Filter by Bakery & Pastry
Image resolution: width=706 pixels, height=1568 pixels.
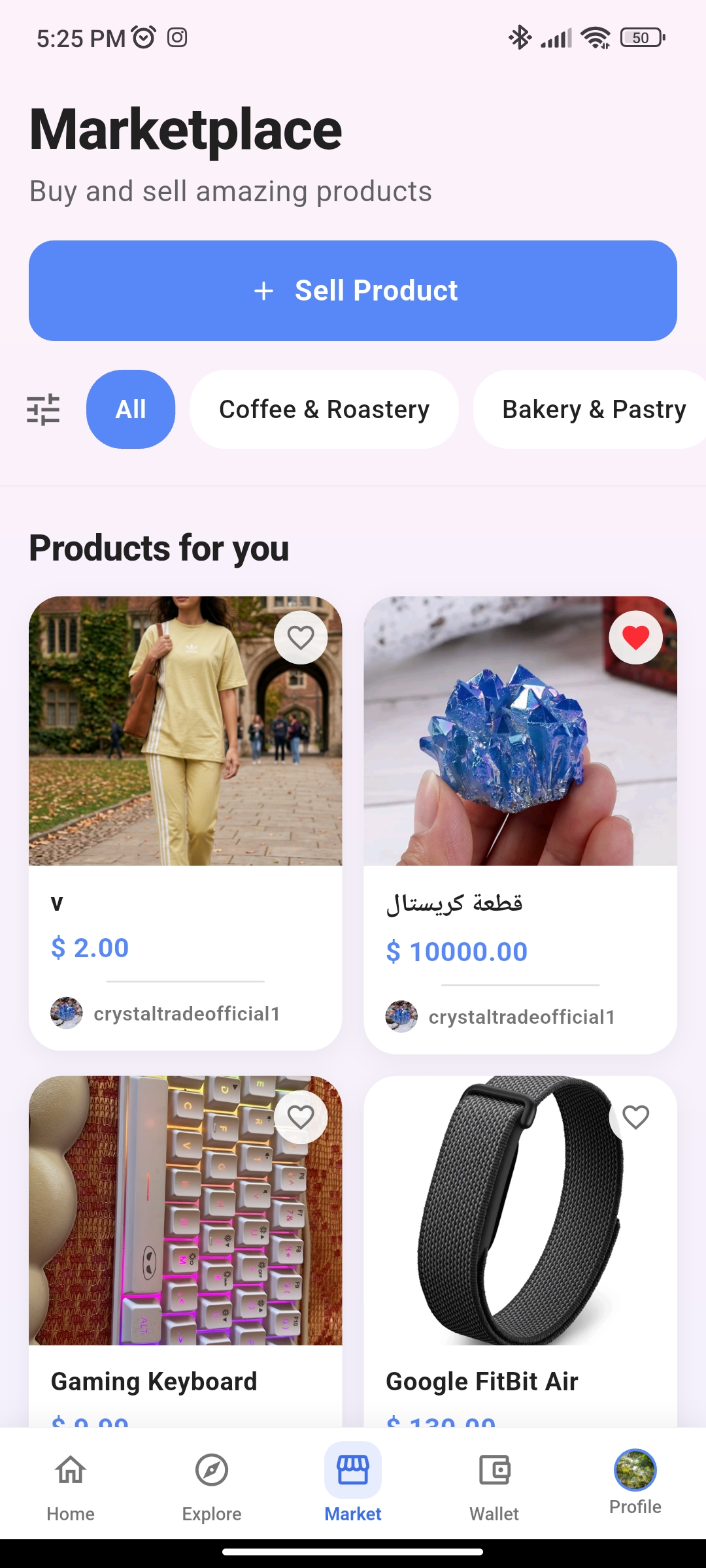click(592, 410)
